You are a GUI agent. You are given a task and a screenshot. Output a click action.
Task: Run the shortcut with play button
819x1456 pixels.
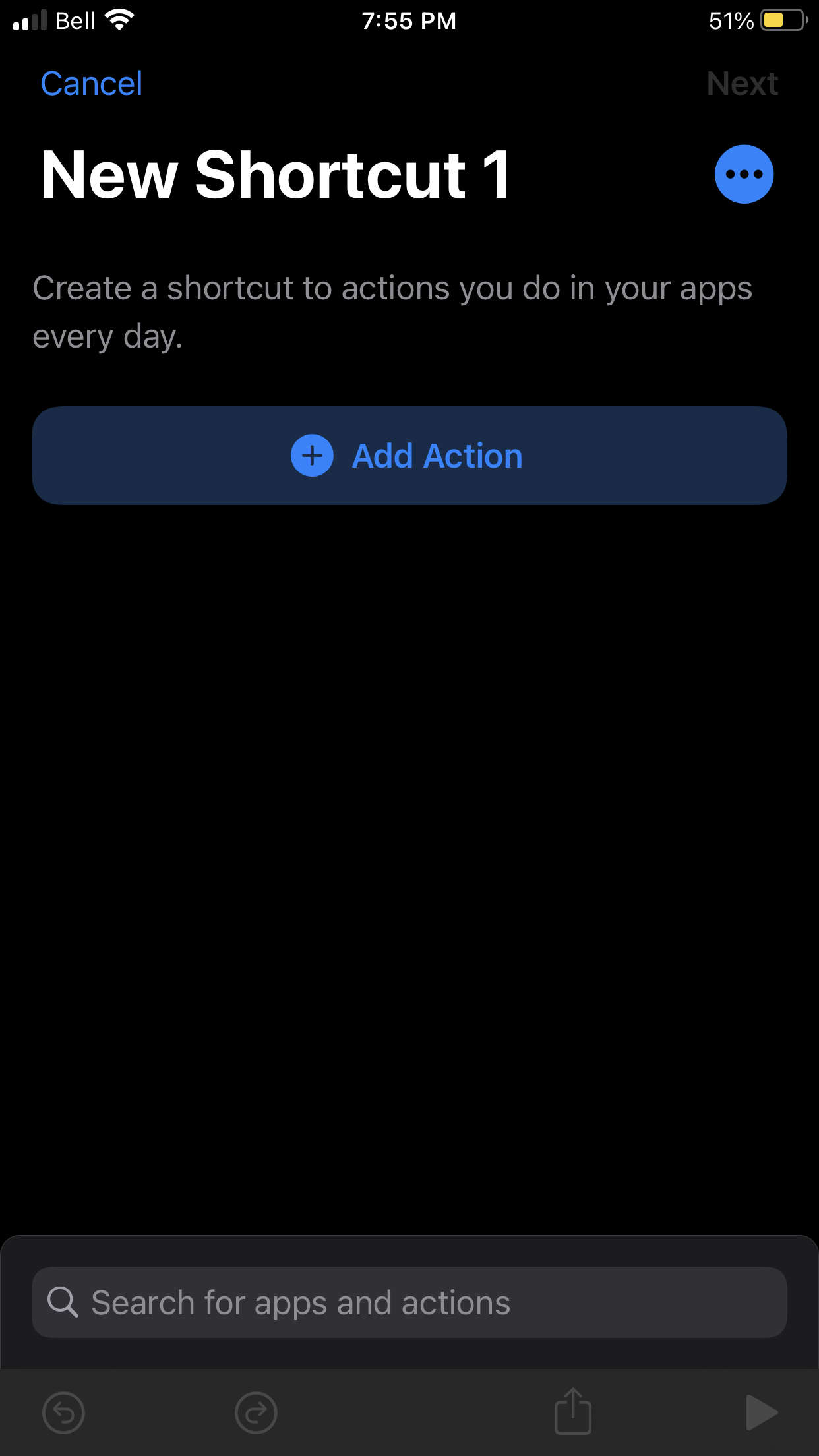pyautogui.click(x=761, y=1412)
